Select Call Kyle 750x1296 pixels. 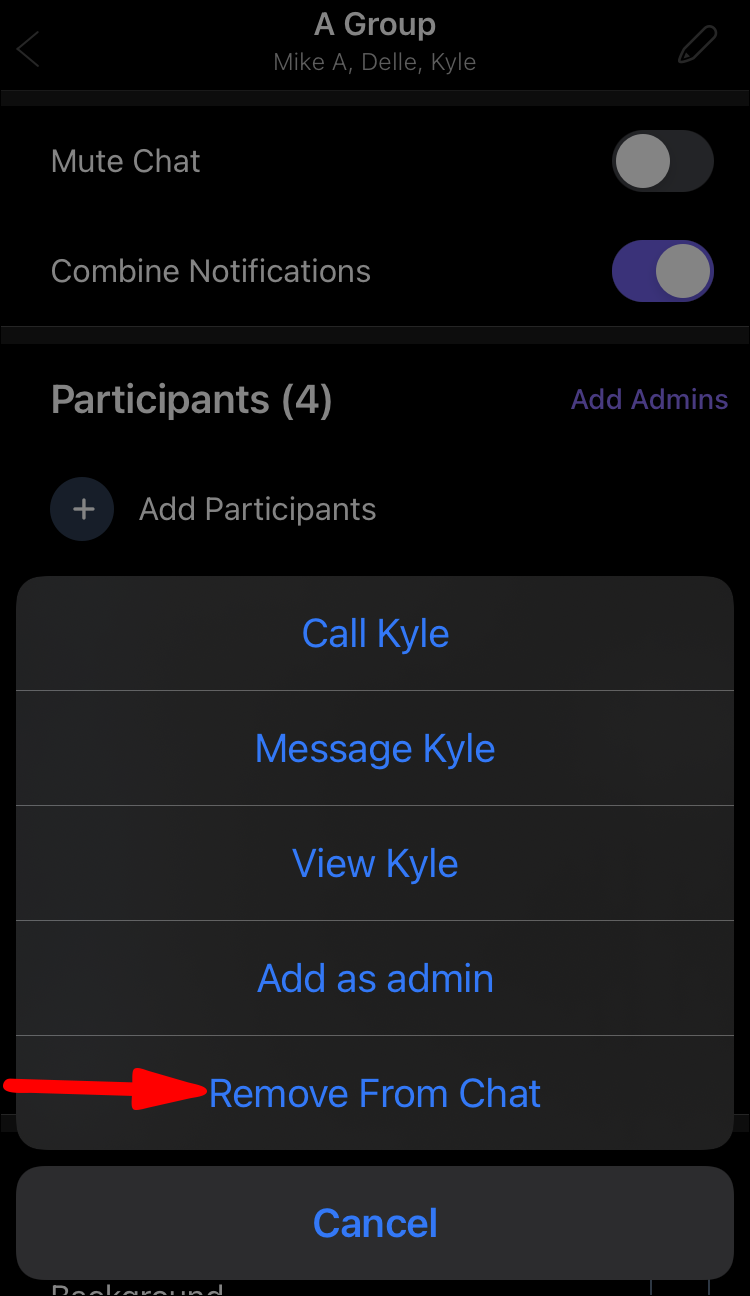click(375, 634)
